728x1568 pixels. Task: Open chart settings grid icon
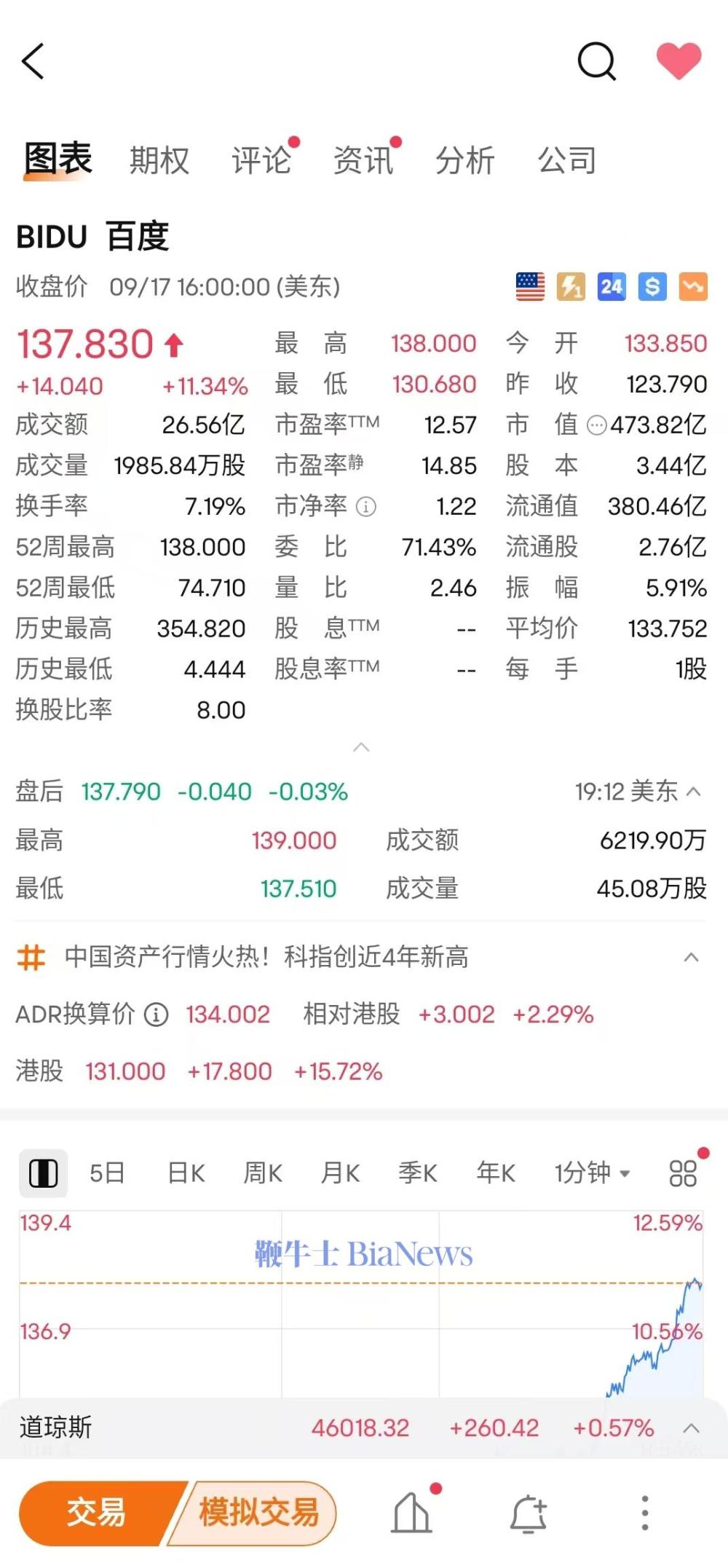tap(683, 1173)
